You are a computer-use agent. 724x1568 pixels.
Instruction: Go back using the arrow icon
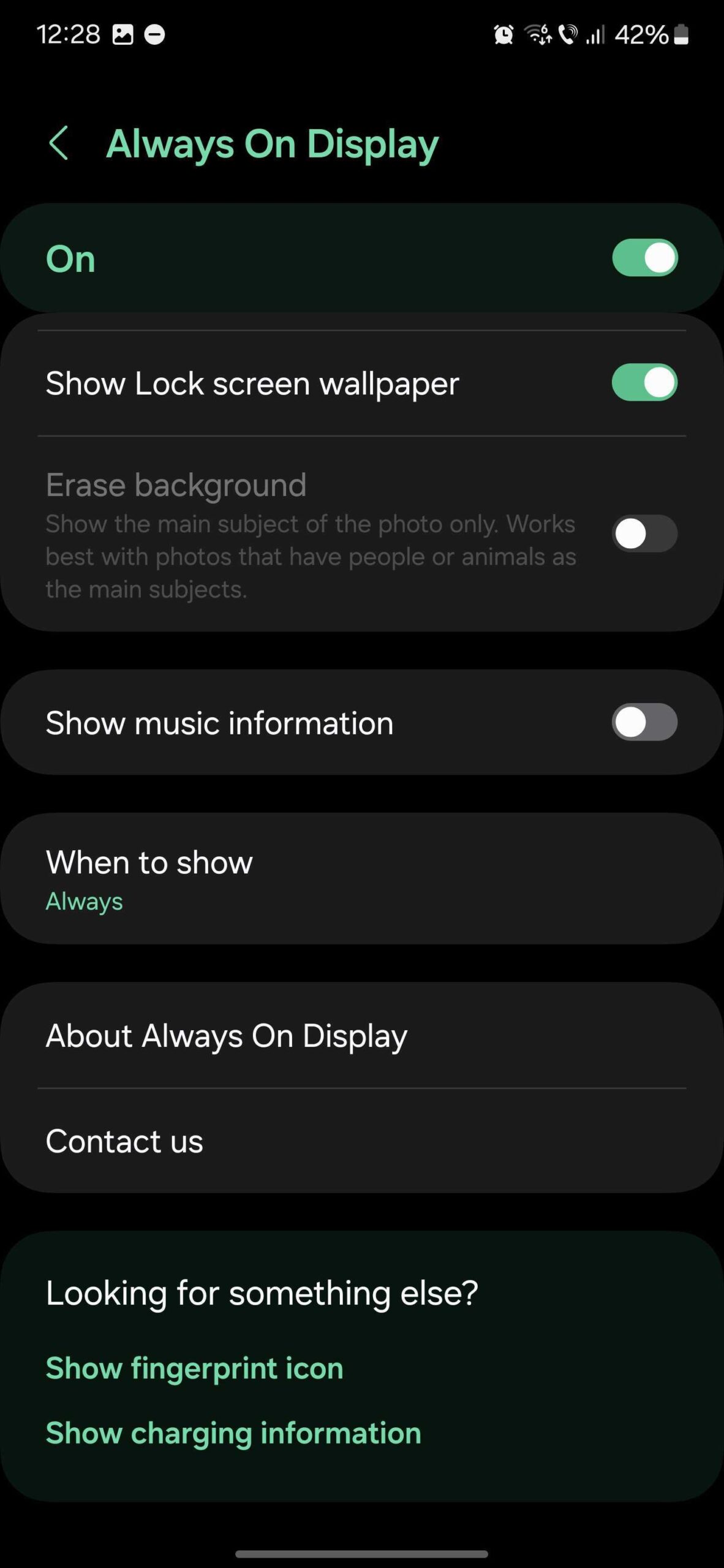(59, 144)
